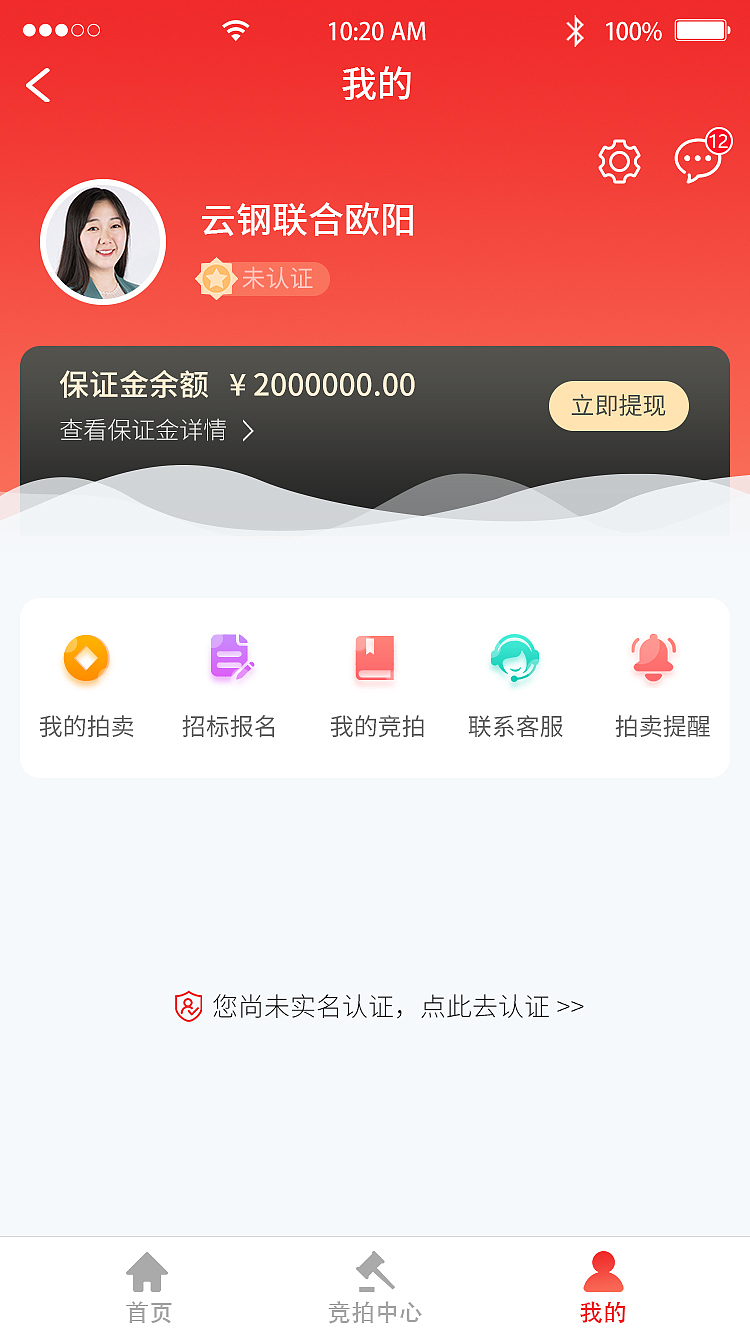The image size is (750, 1334).
Task: Tap the back arrow at top left
Action: point(38,84)
